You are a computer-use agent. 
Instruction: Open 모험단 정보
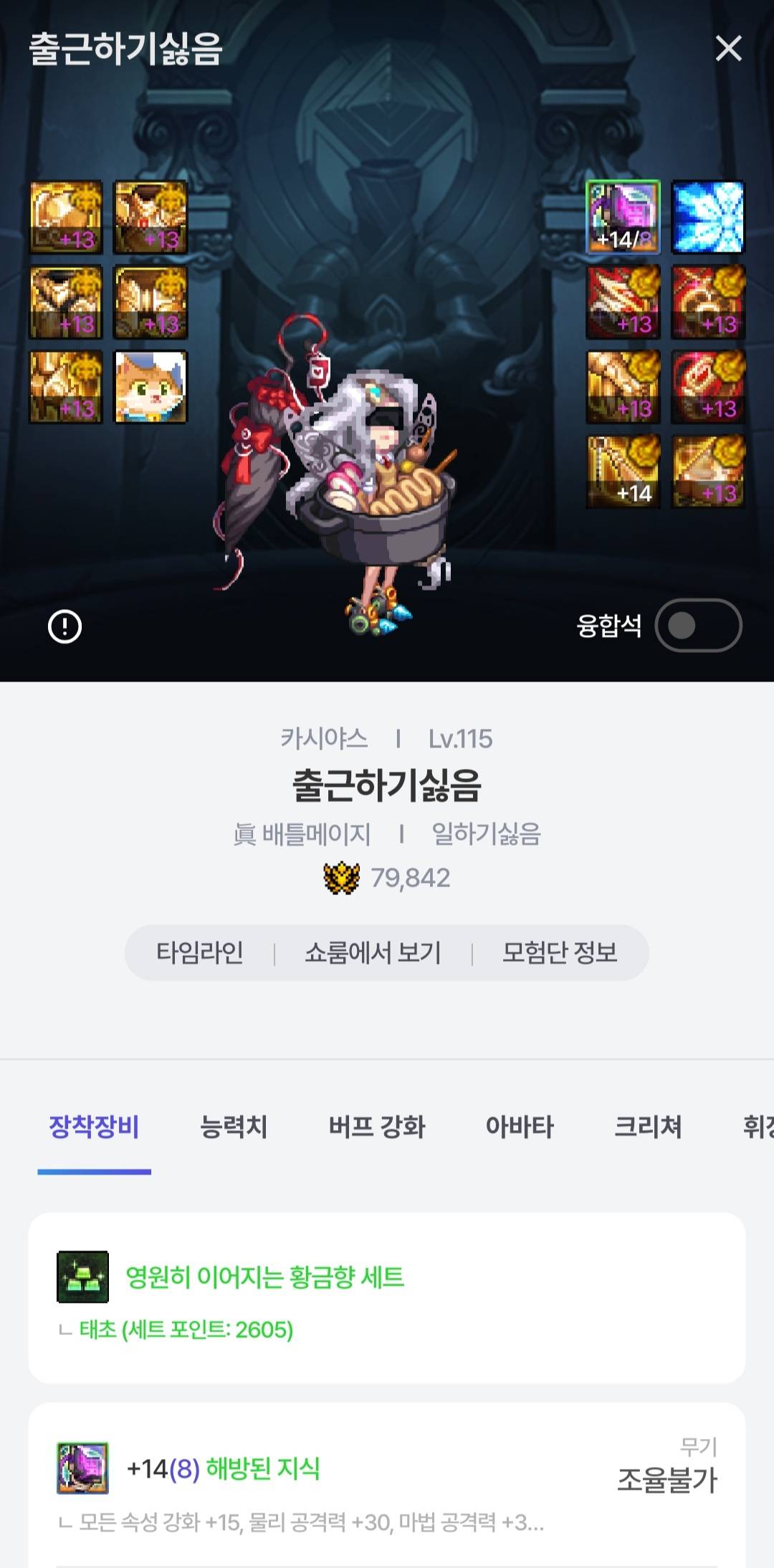(x=560, y=953)
